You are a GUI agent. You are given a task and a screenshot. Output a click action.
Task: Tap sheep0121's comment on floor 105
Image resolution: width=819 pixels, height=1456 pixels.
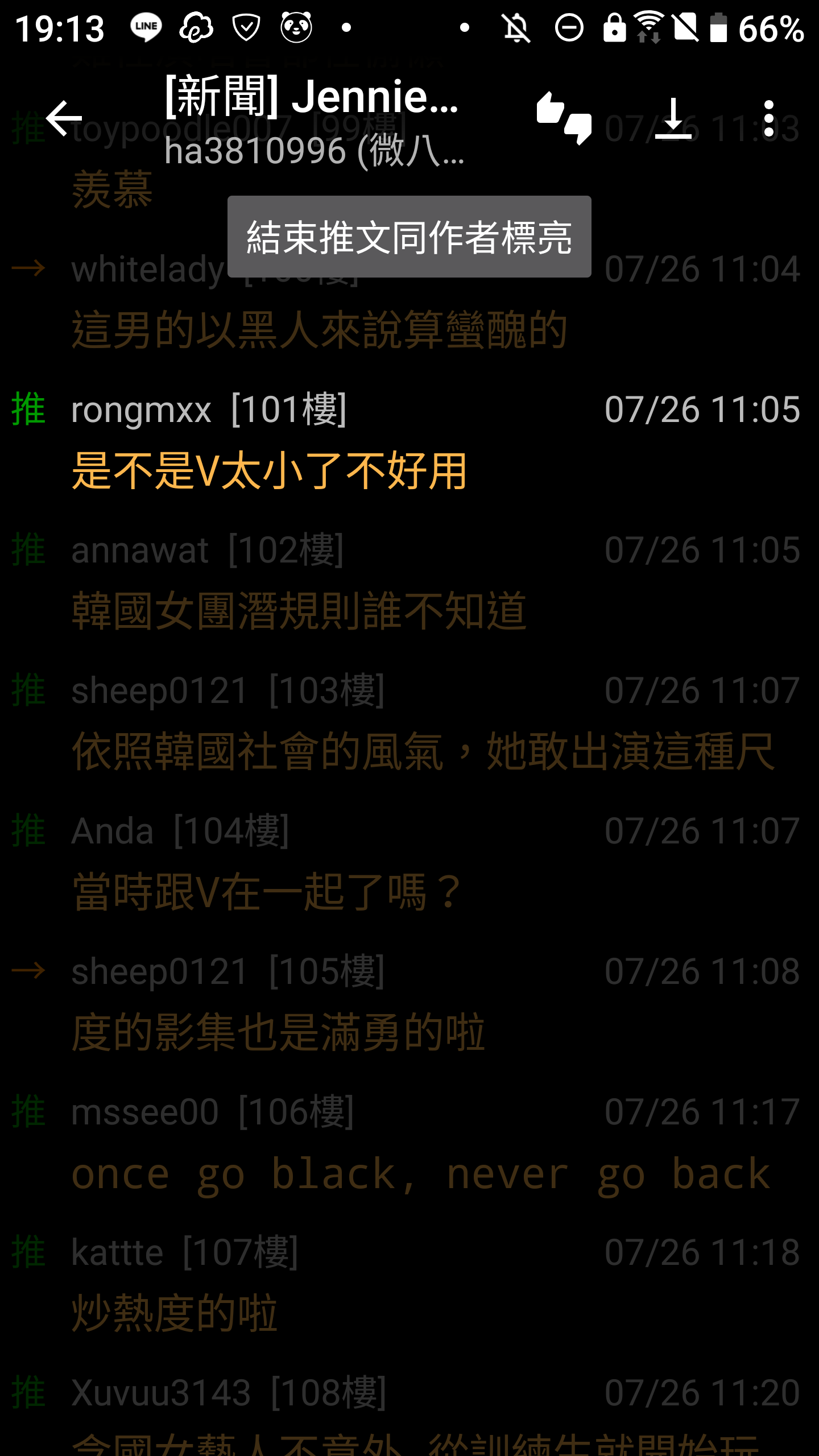pos(409,1003)
